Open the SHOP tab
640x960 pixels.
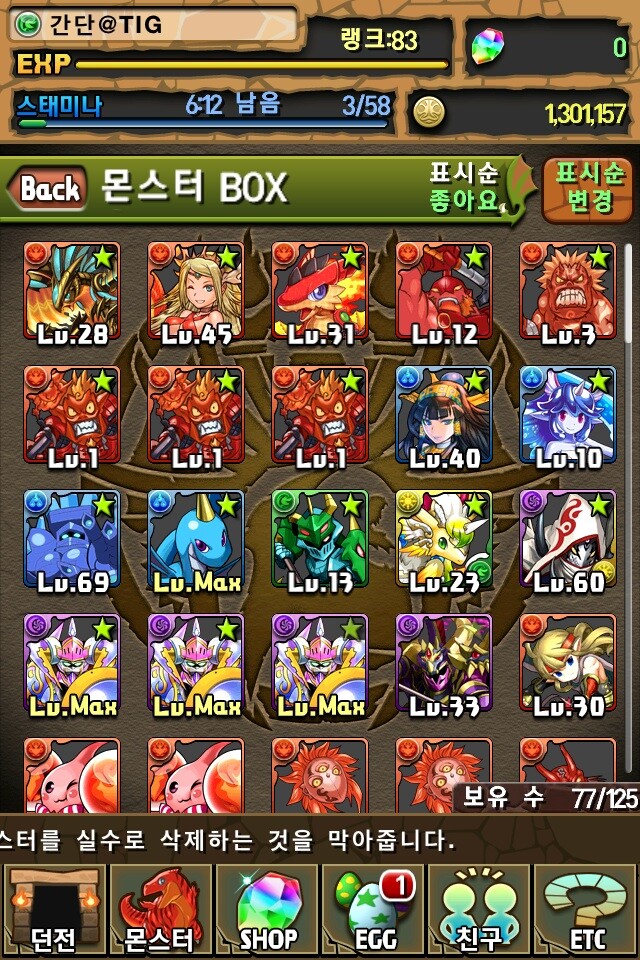267,910
